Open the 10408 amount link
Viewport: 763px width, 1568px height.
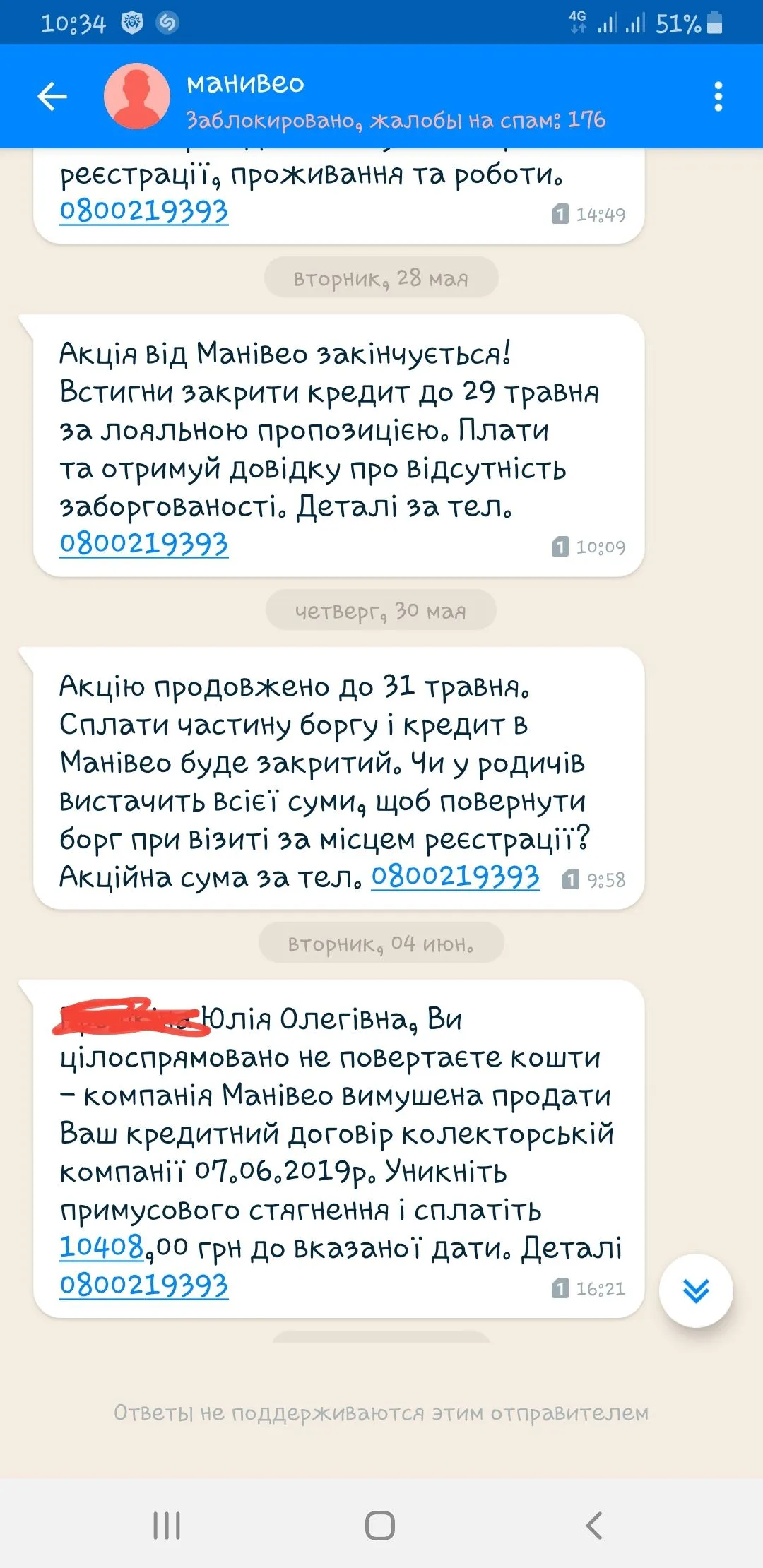tap(102, 1247)
